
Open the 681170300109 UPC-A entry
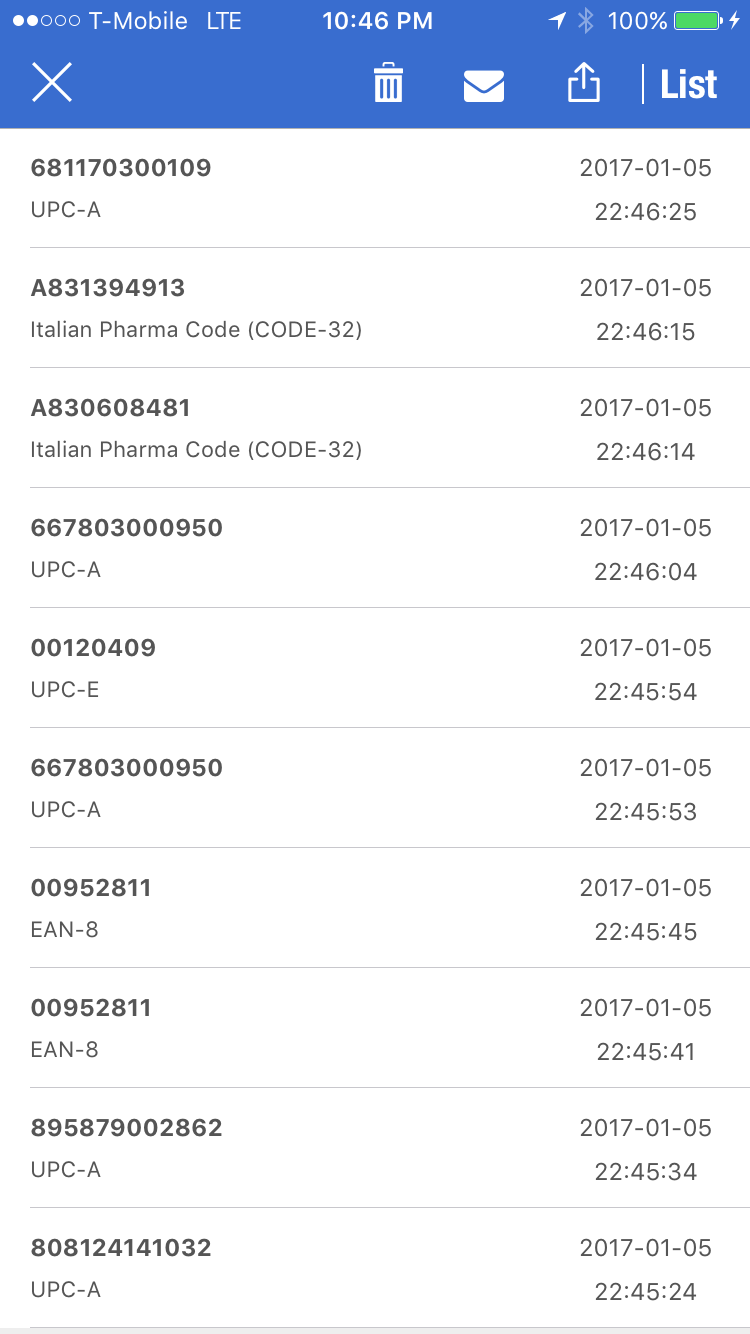(375, 188)
